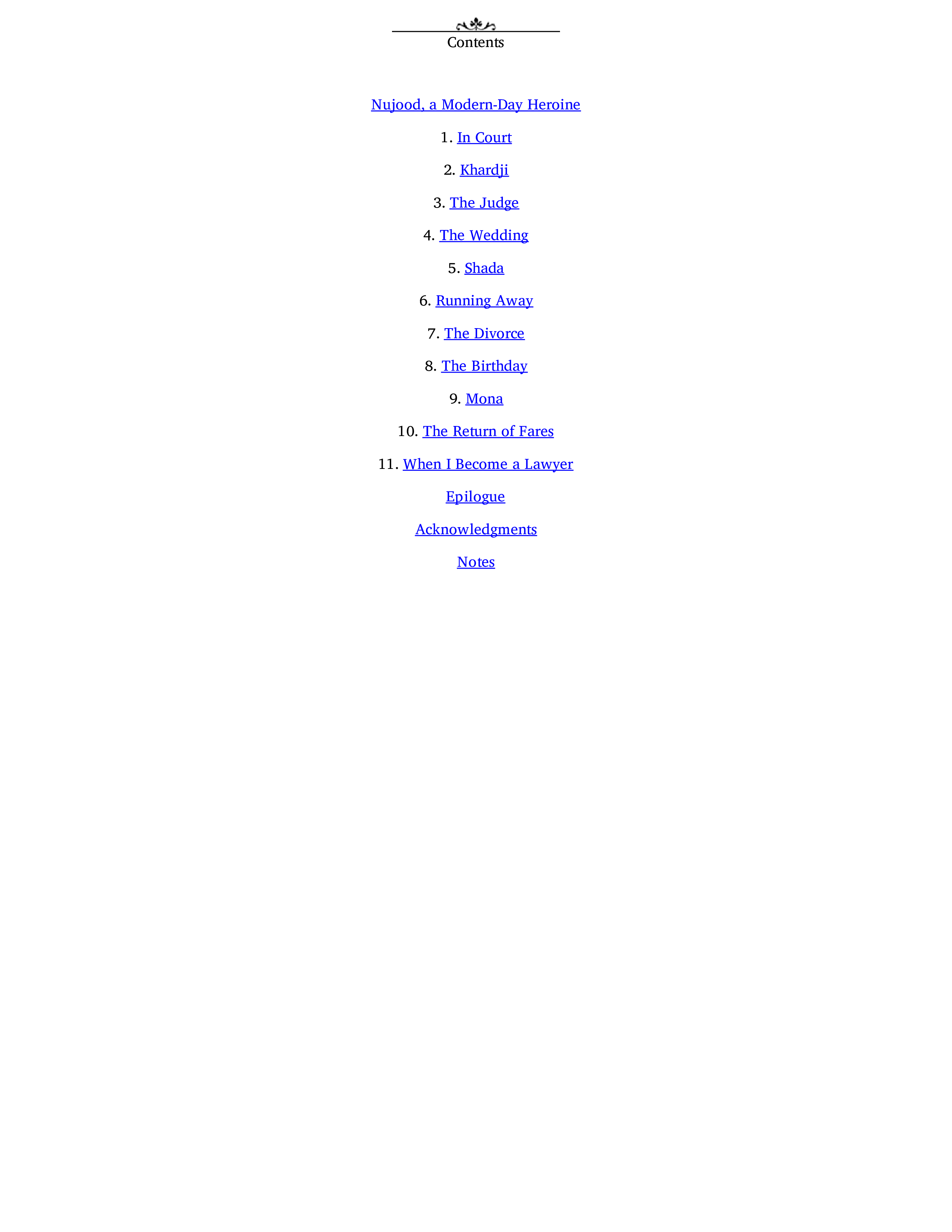The width and height of the screenshot is (952, 1232).
Task: Open the Khardji chapter
Action: click(x=484, y=170)
